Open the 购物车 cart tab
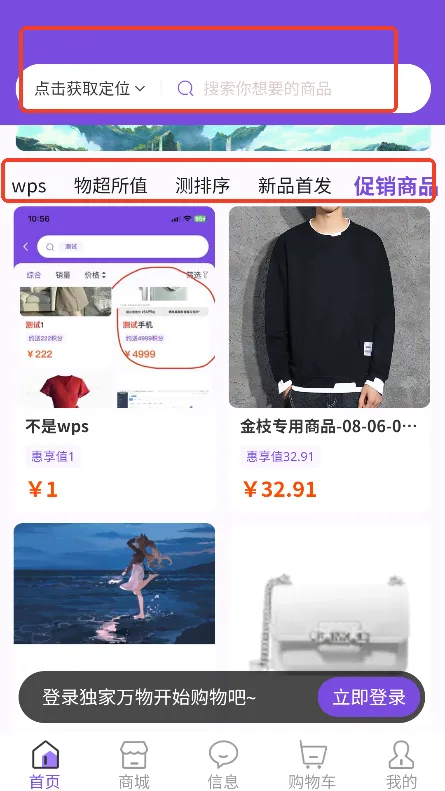This screenshot has height=791, width=445. [312, 764]
